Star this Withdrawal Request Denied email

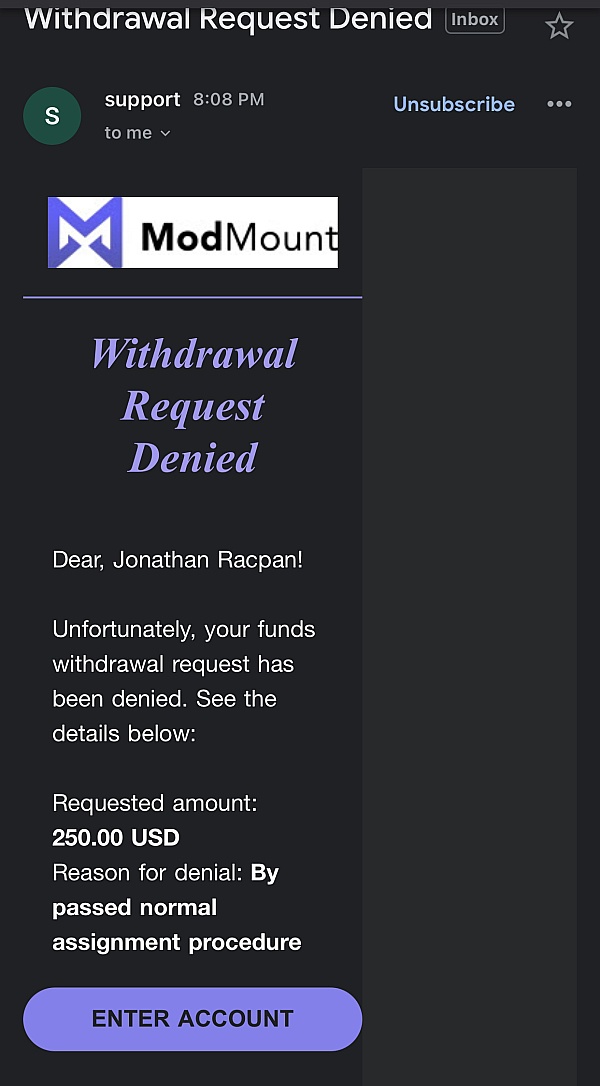click(559, 26)
